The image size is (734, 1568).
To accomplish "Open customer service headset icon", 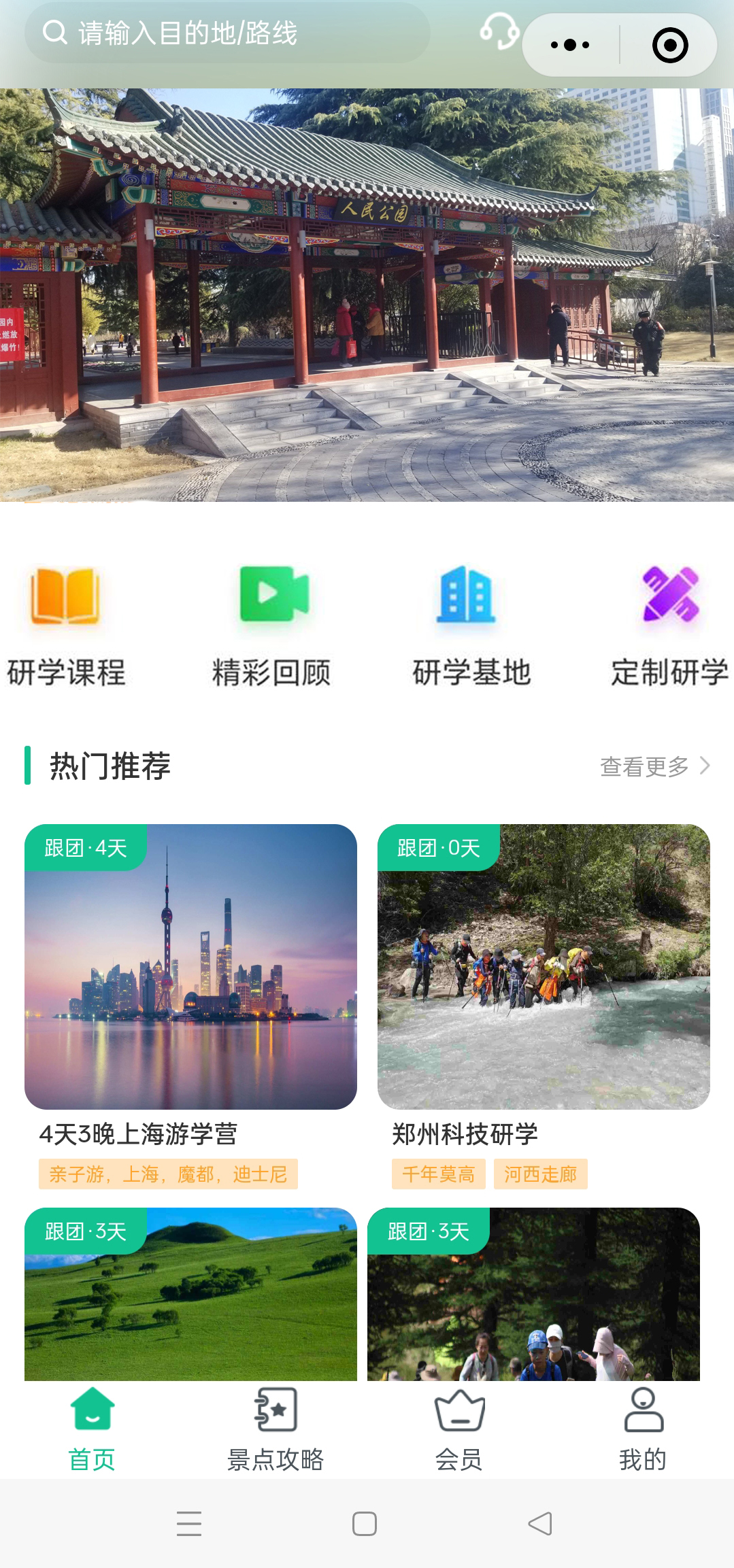I will point(499,31).
